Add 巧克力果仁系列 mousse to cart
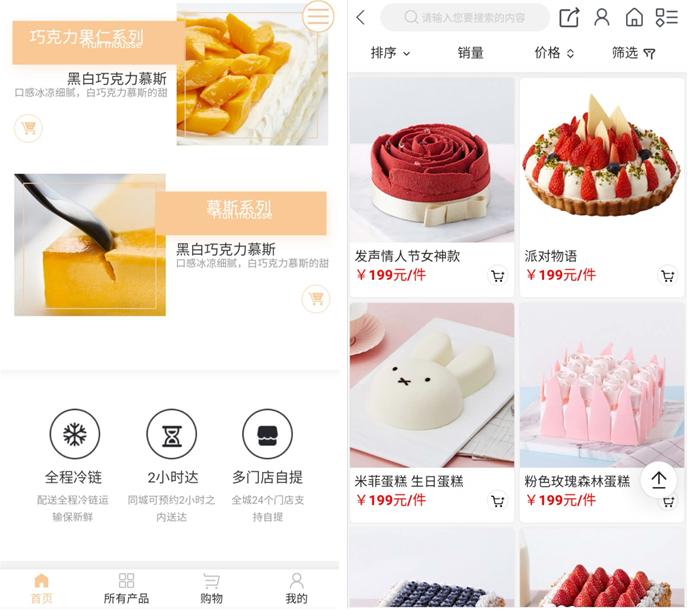 28,128
